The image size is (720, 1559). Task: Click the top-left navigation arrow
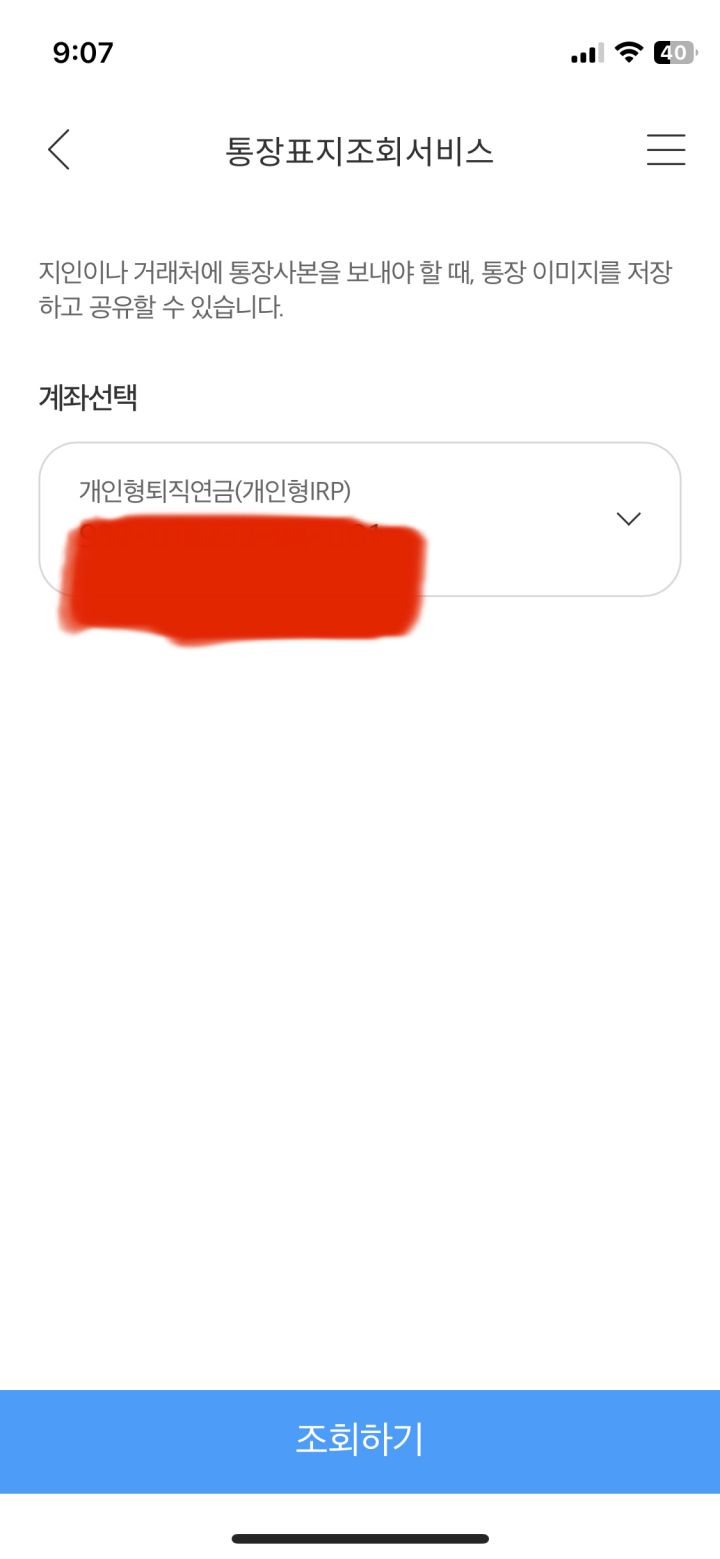click(59, 150)
